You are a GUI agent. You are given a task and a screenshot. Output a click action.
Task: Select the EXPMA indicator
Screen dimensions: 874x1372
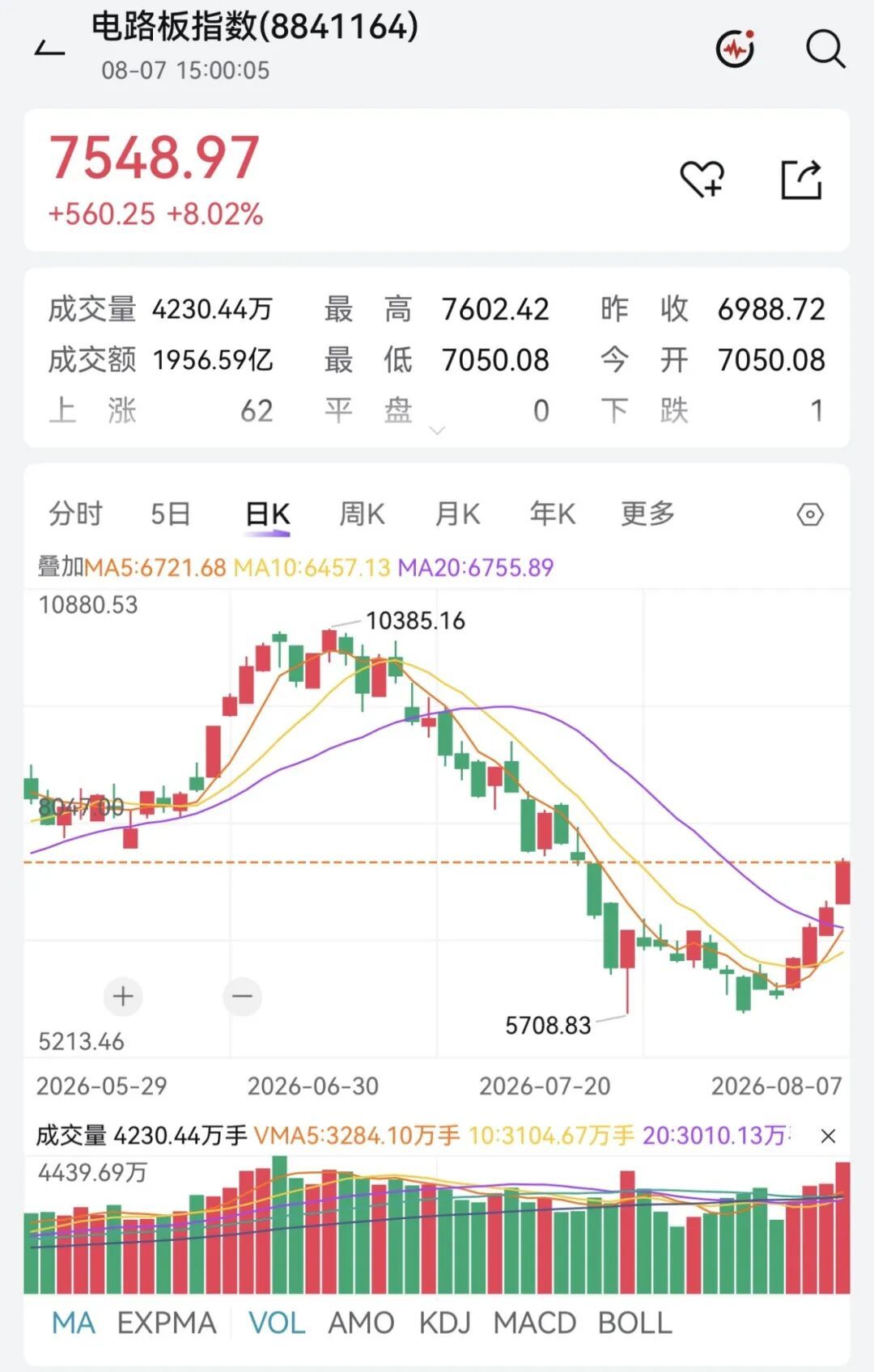tap(167, 1323)
